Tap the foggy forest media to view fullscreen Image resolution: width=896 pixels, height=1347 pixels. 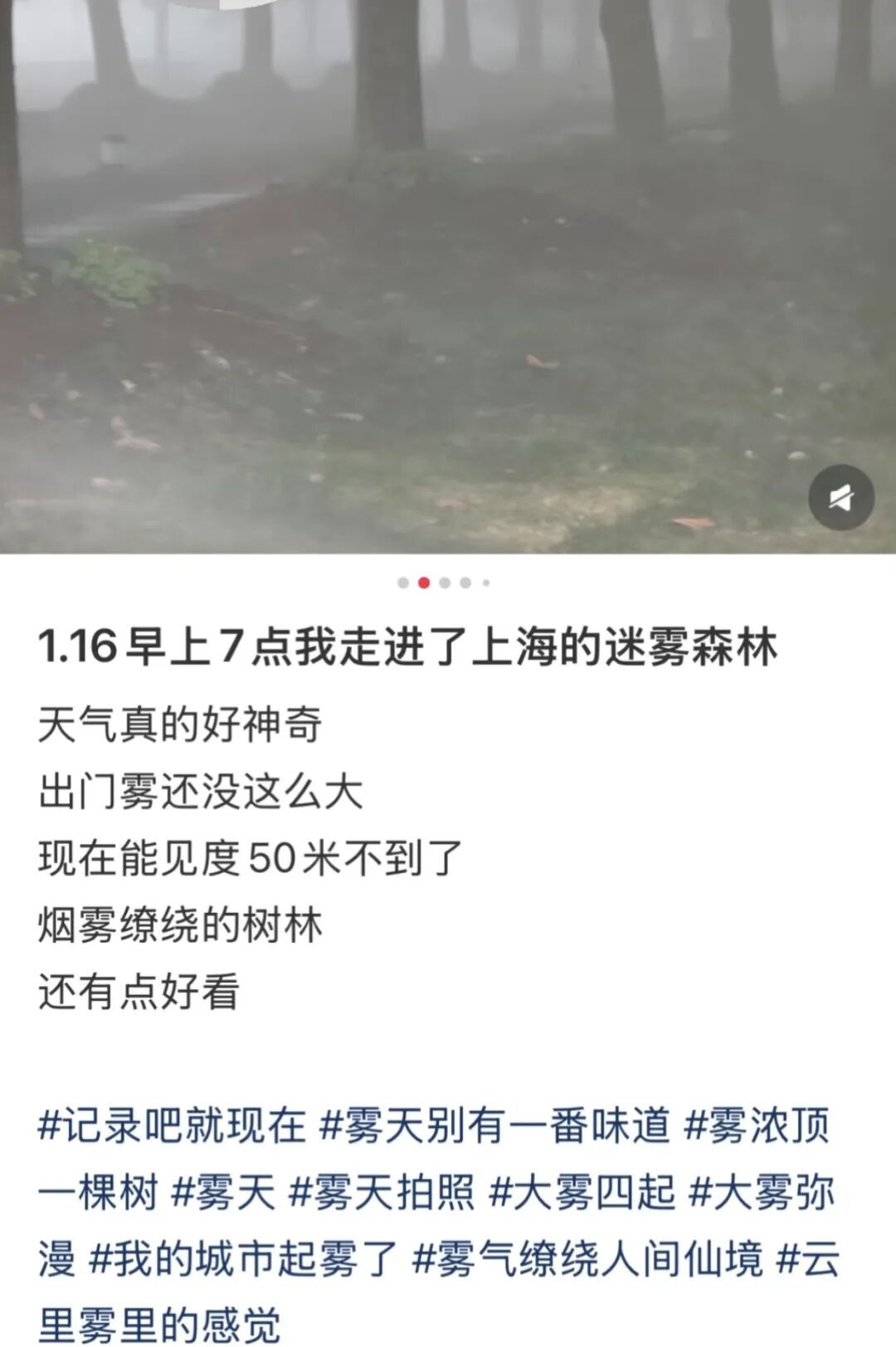point(448,274)
